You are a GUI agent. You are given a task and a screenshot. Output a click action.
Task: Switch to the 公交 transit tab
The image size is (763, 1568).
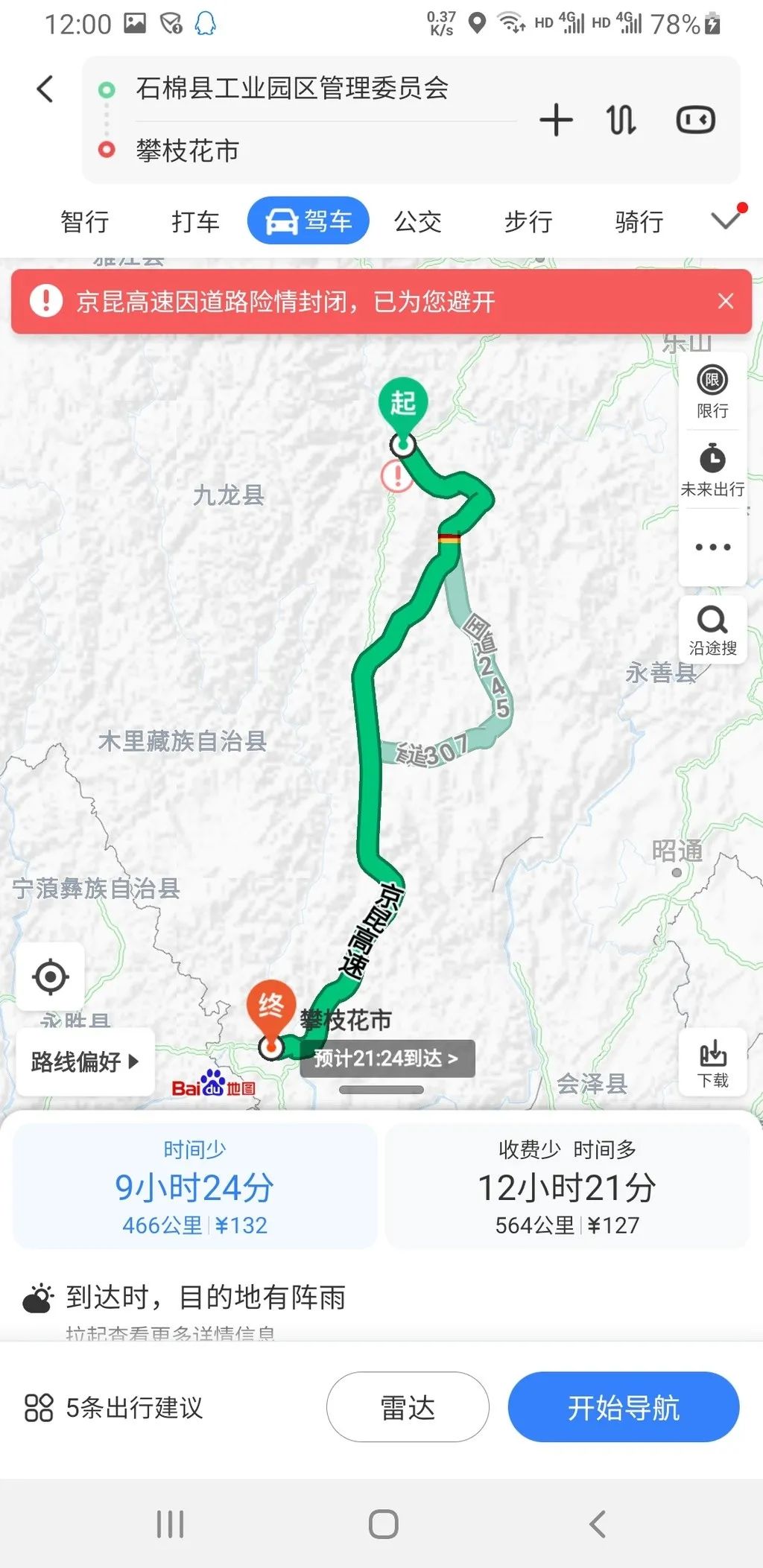[x=417, y=221]
